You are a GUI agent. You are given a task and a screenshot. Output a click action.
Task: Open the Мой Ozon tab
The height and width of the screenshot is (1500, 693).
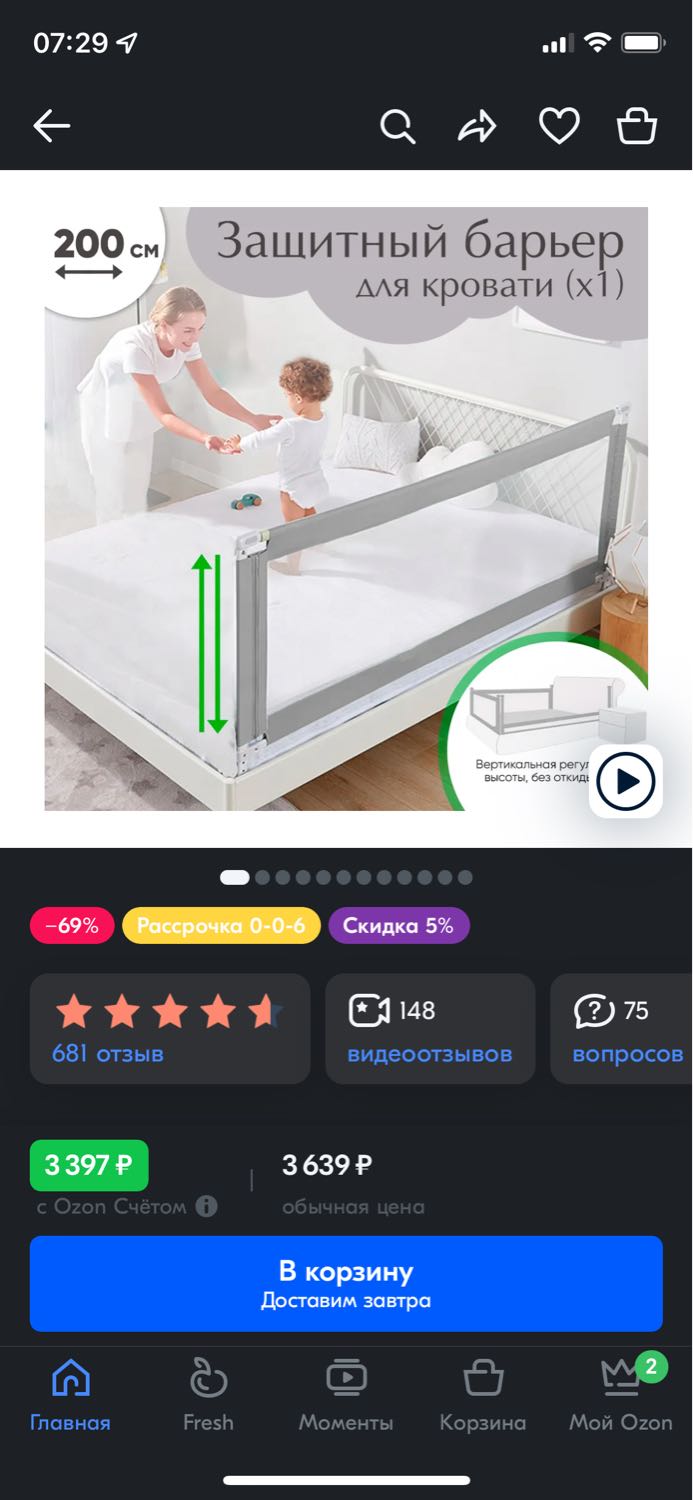621,1396
